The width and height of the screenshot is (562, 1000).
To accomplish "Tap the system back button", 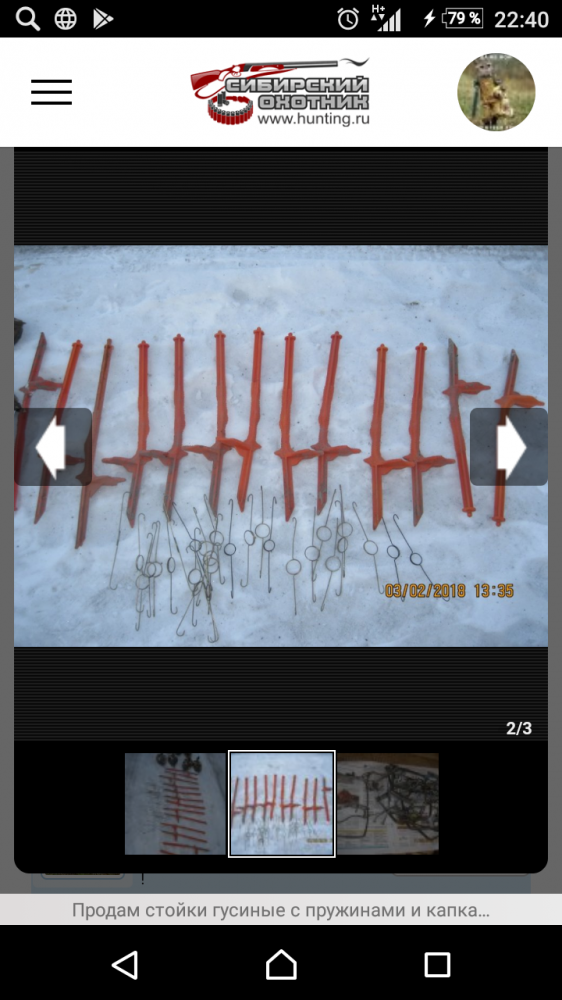I will coord(125,964).
